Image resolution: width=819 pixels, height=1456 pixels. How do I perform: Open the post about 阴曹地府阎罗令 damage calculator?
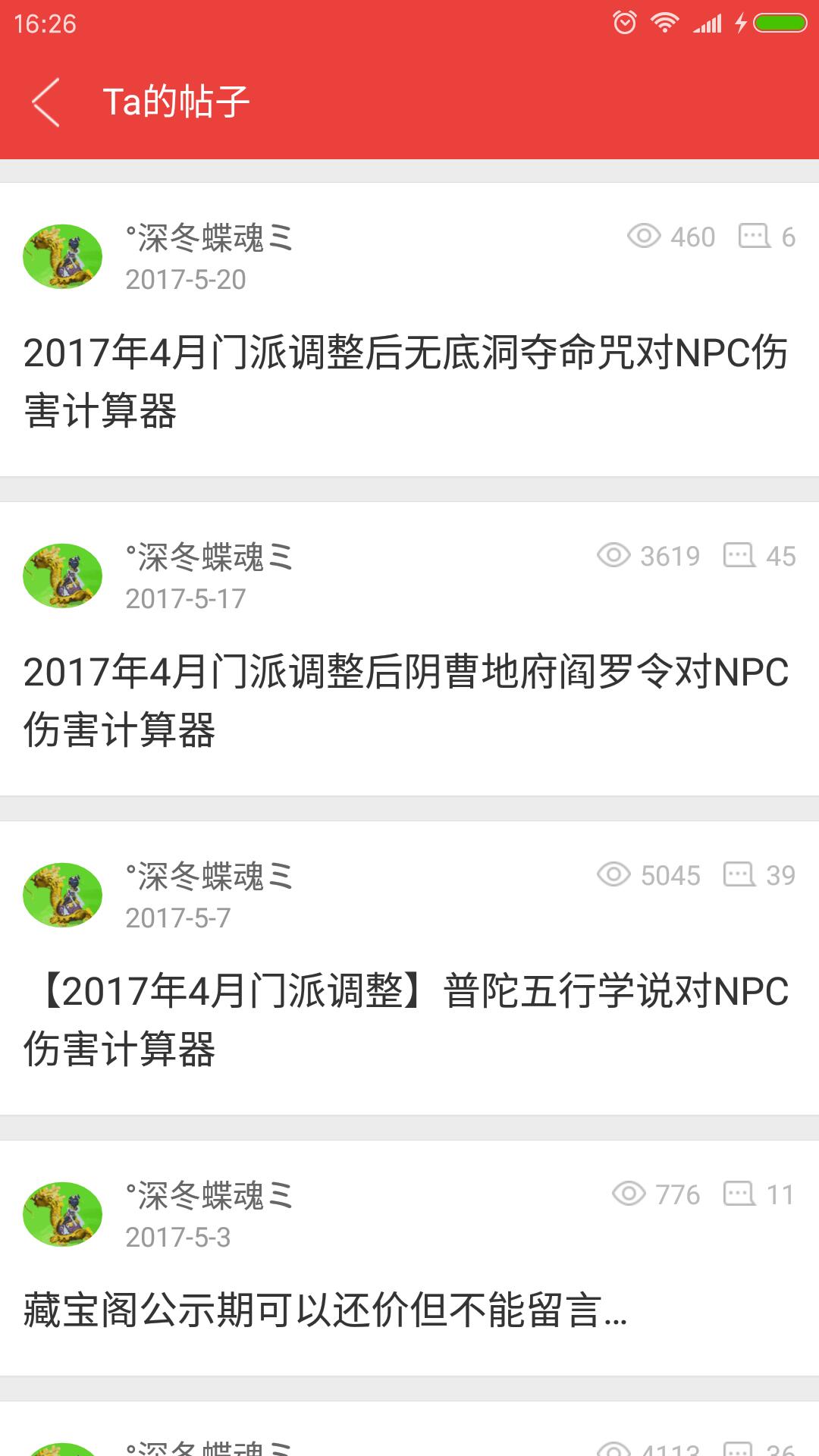click(406, 701)
